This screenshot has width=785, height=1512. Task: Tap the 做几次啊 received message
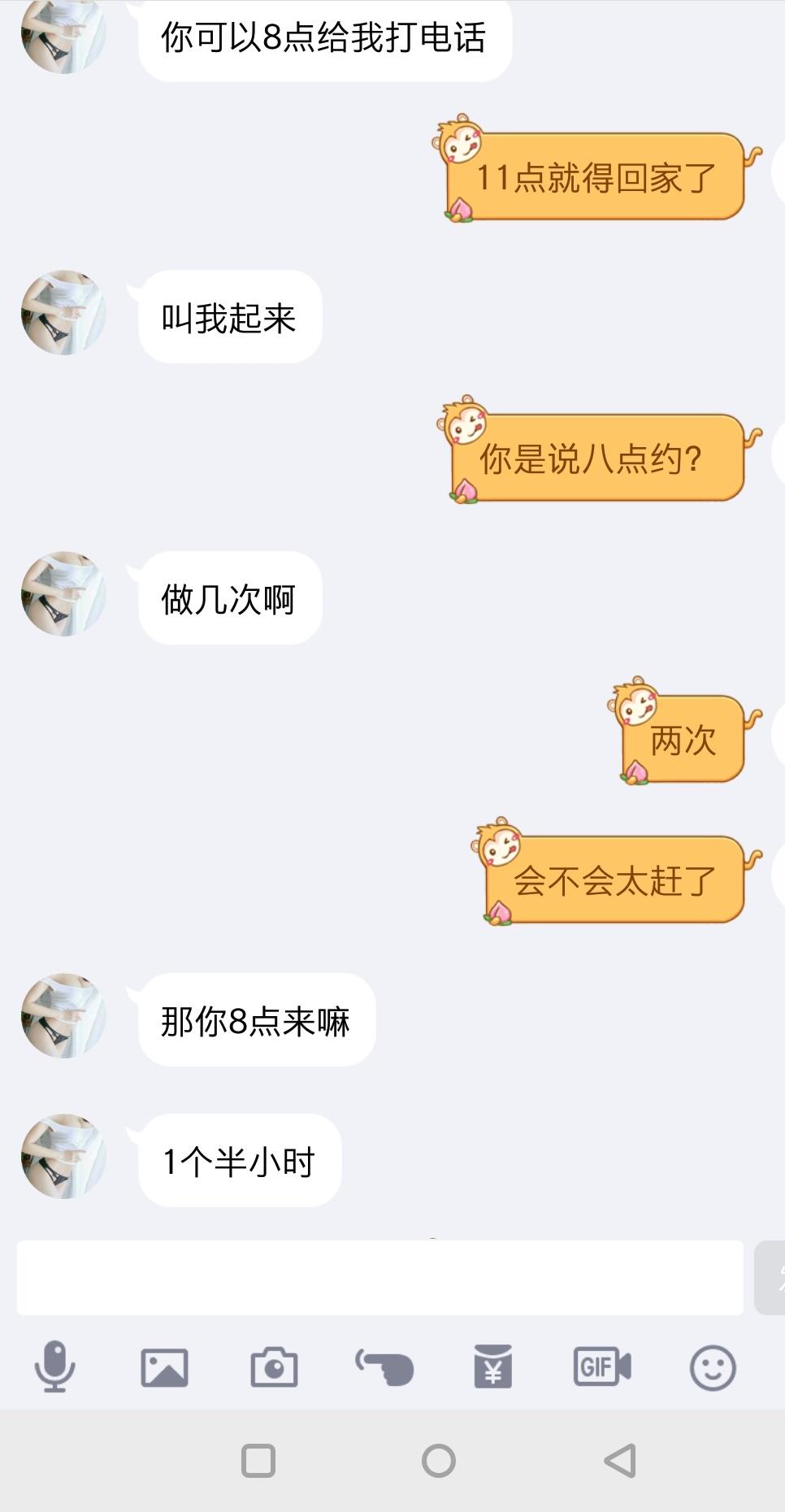coord(228,596)
